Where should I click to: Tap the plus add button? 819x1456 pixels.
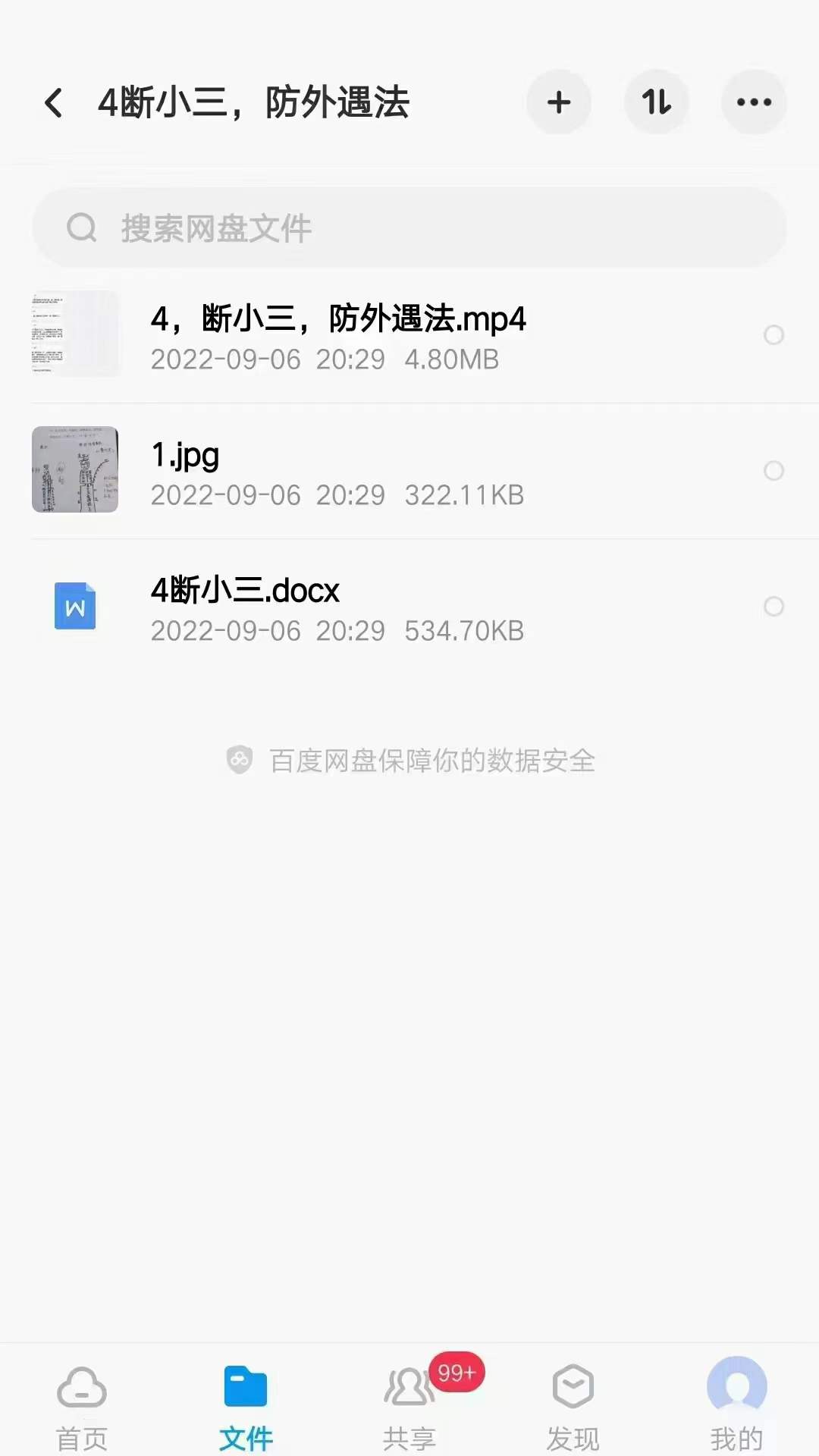click(x=559, y=102)
